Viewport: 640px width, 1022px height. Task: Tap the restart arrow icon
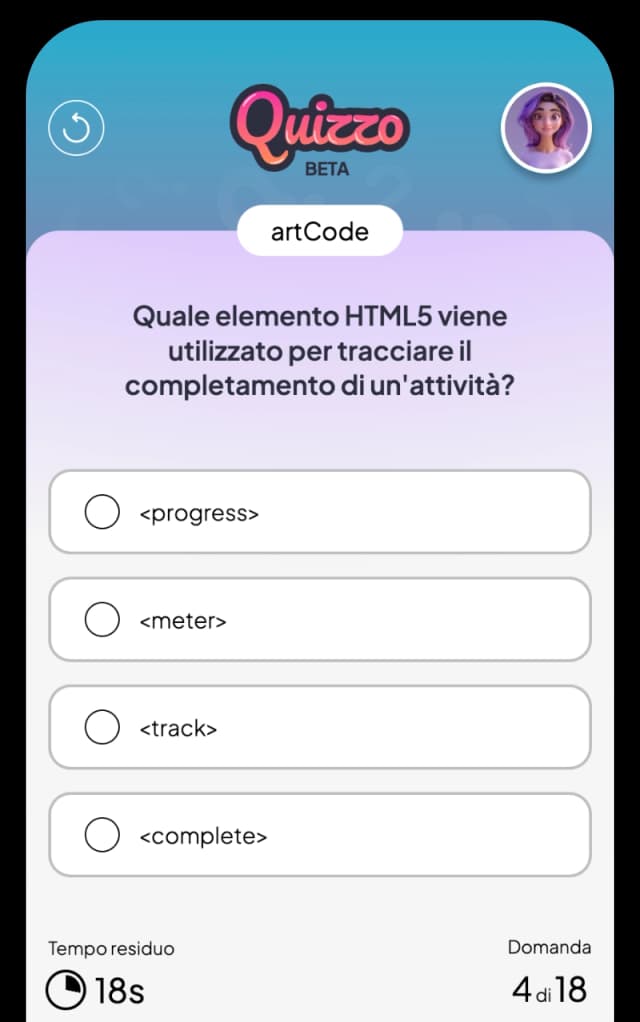point(76,128)
